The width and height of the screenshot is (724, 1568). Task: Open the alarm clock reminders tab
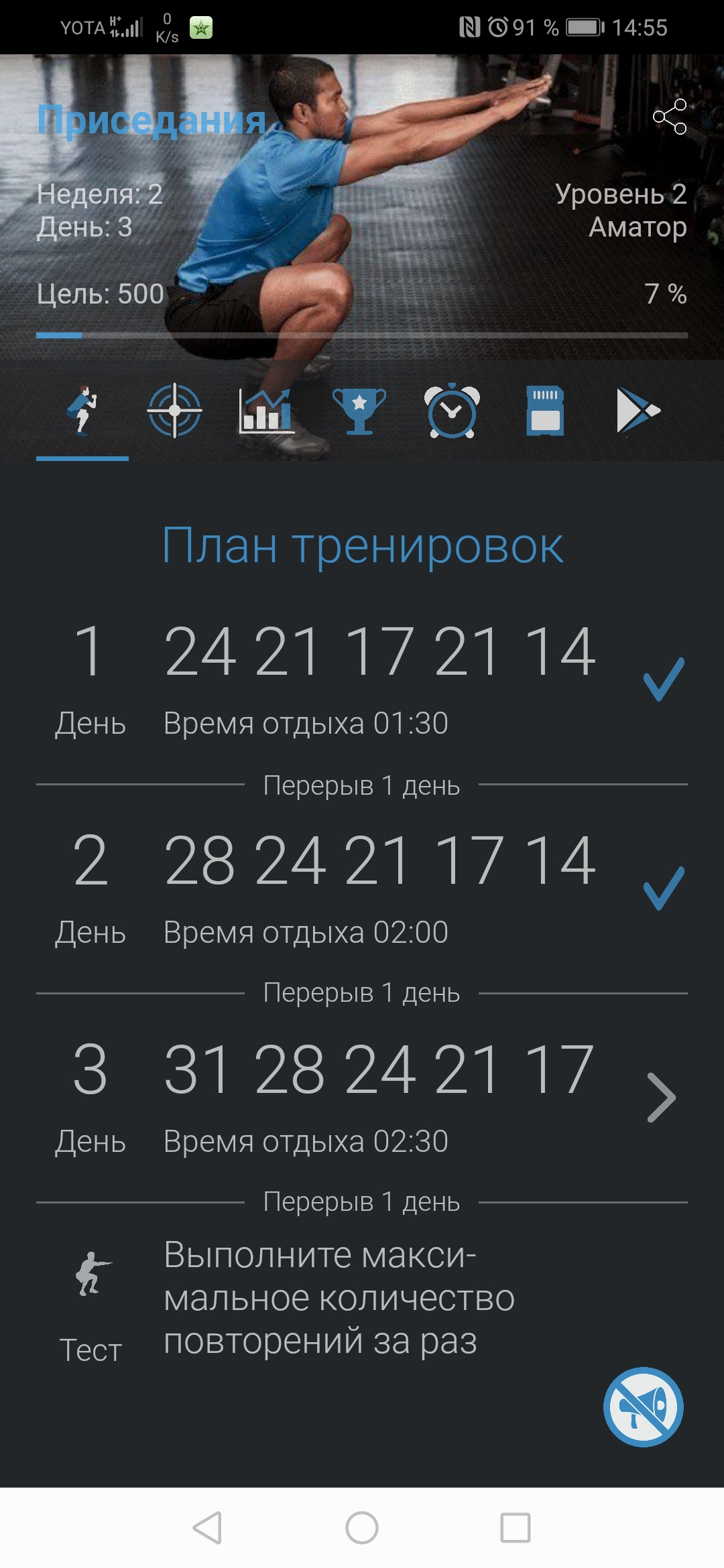(x=452, y=410)
